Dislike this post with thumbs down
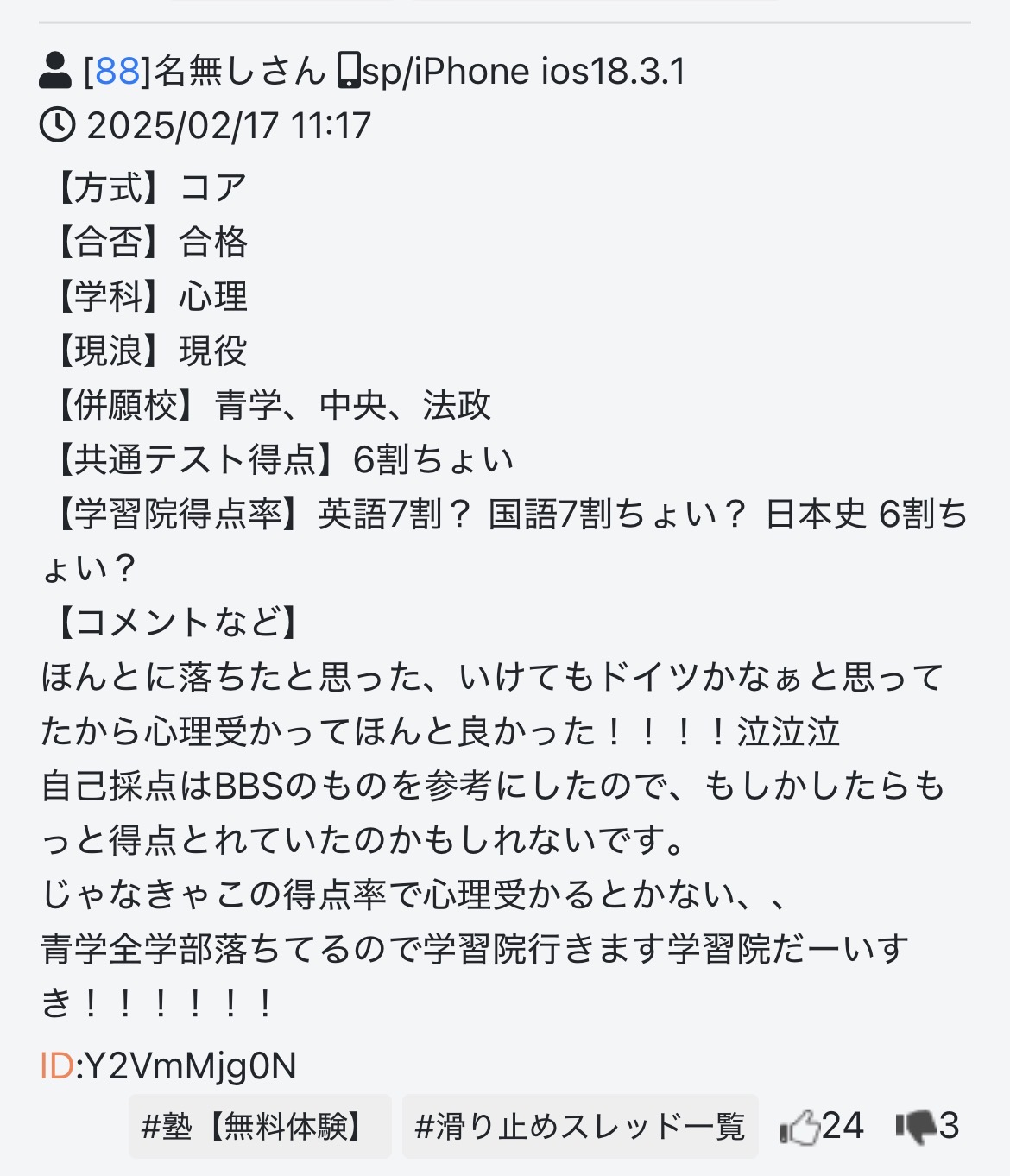 [916, 1126]
